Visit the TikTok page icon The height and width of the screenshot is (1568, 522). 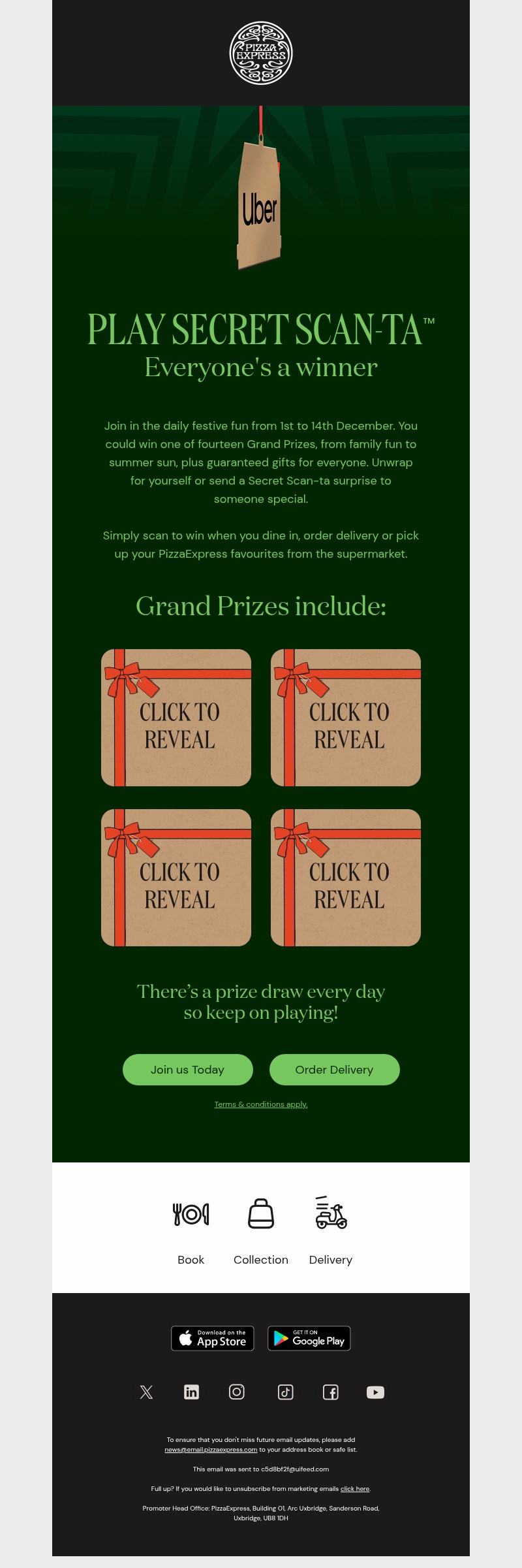click(x=285, y=1392)
